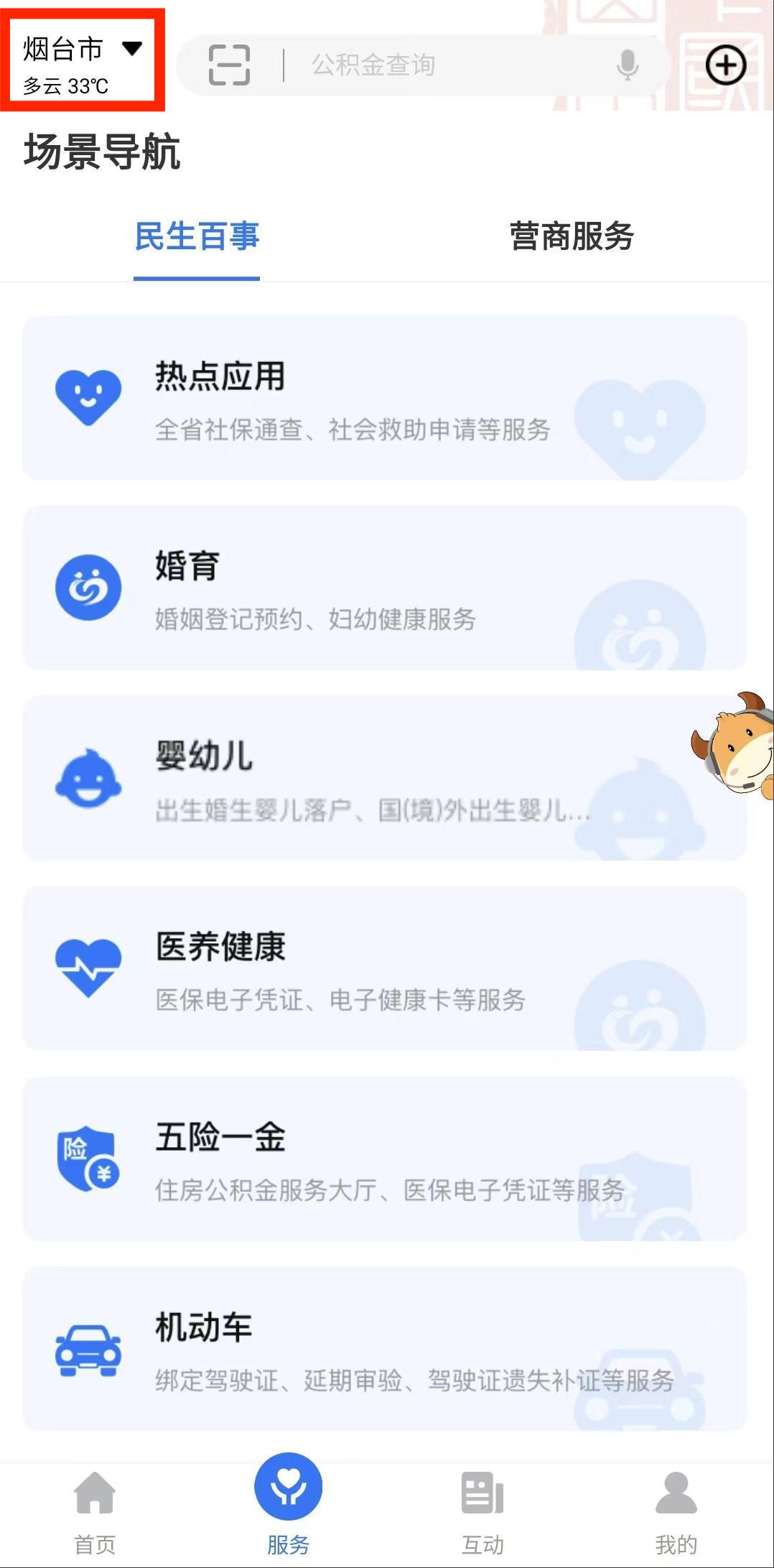Image resolution: width=774 pixels, height=1568 pixels.
Task: Select the 民生百事 tab
Action: pos(197,237)
